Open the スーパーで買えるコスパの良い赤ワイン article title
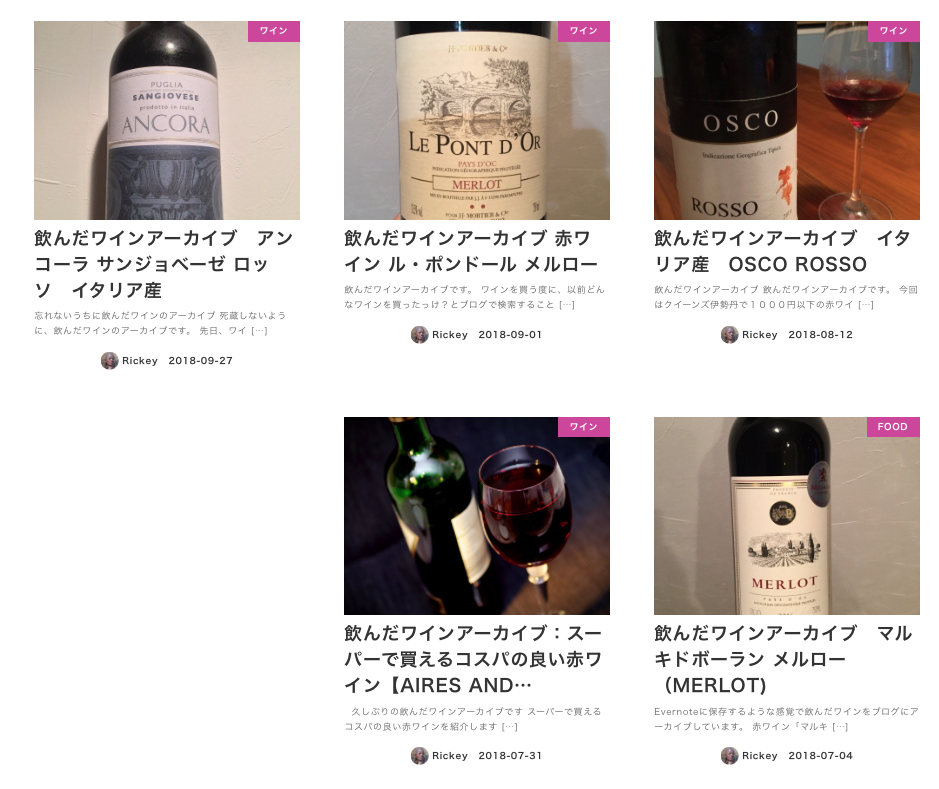This screenshot has height=789, width=939. pos(473,659)
